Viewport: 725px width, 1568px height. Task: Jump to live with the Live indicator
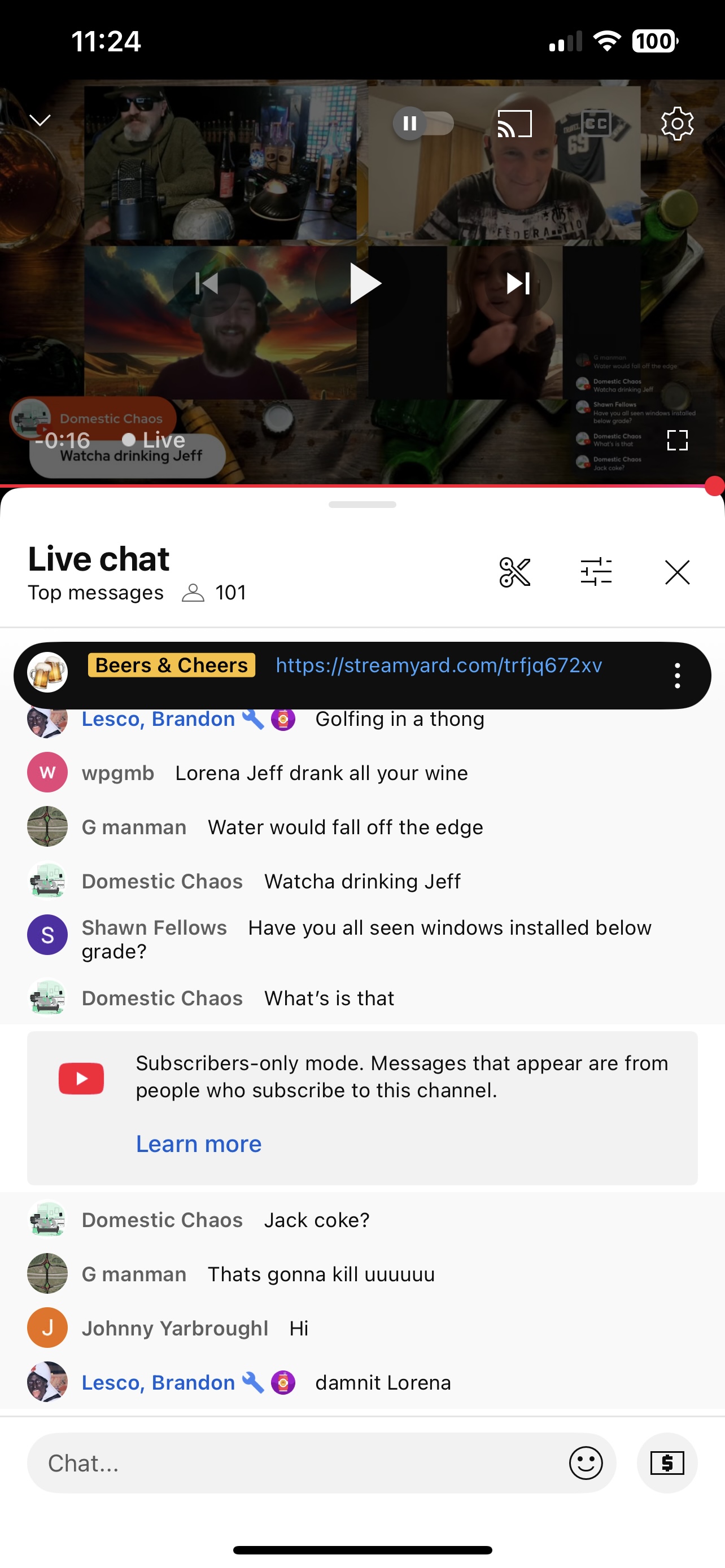tap(154, 440)
